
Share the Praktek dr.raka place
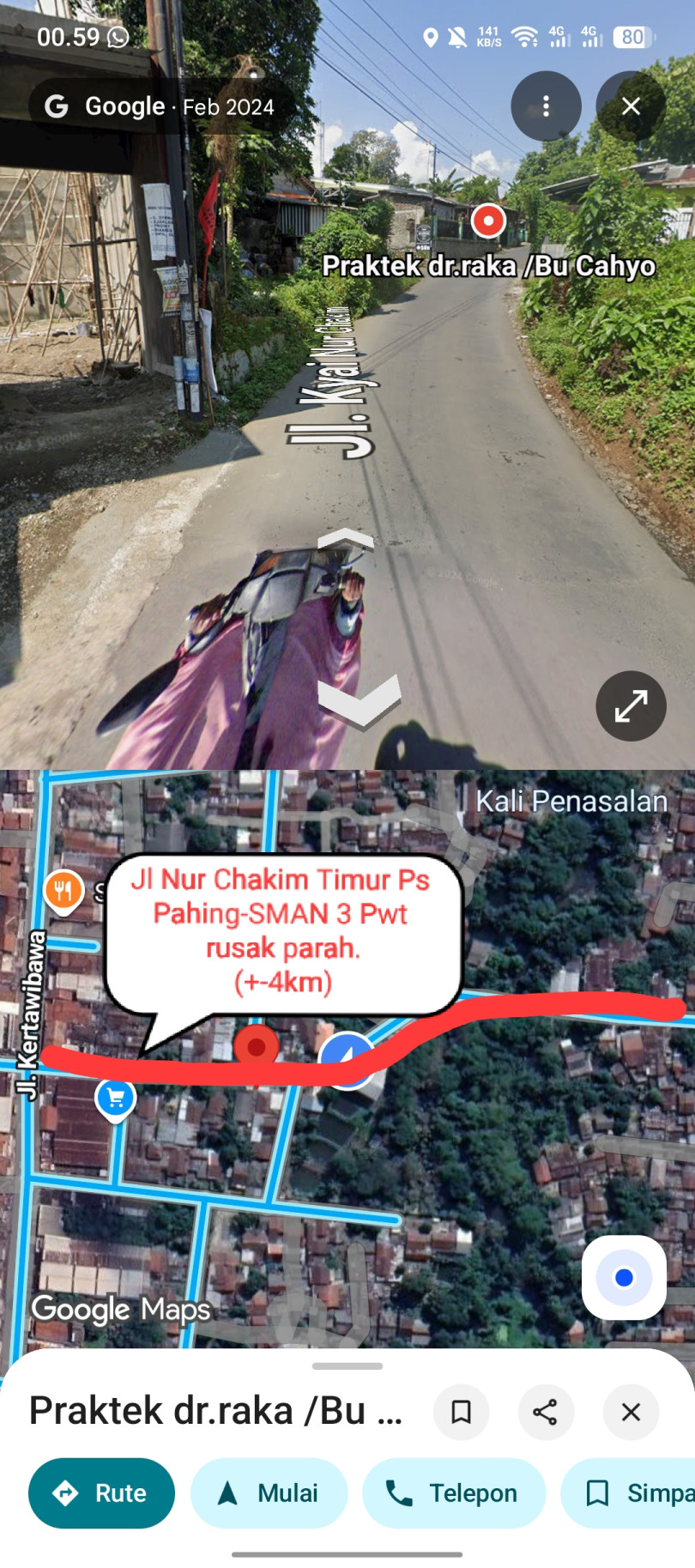coord(546,1412)
